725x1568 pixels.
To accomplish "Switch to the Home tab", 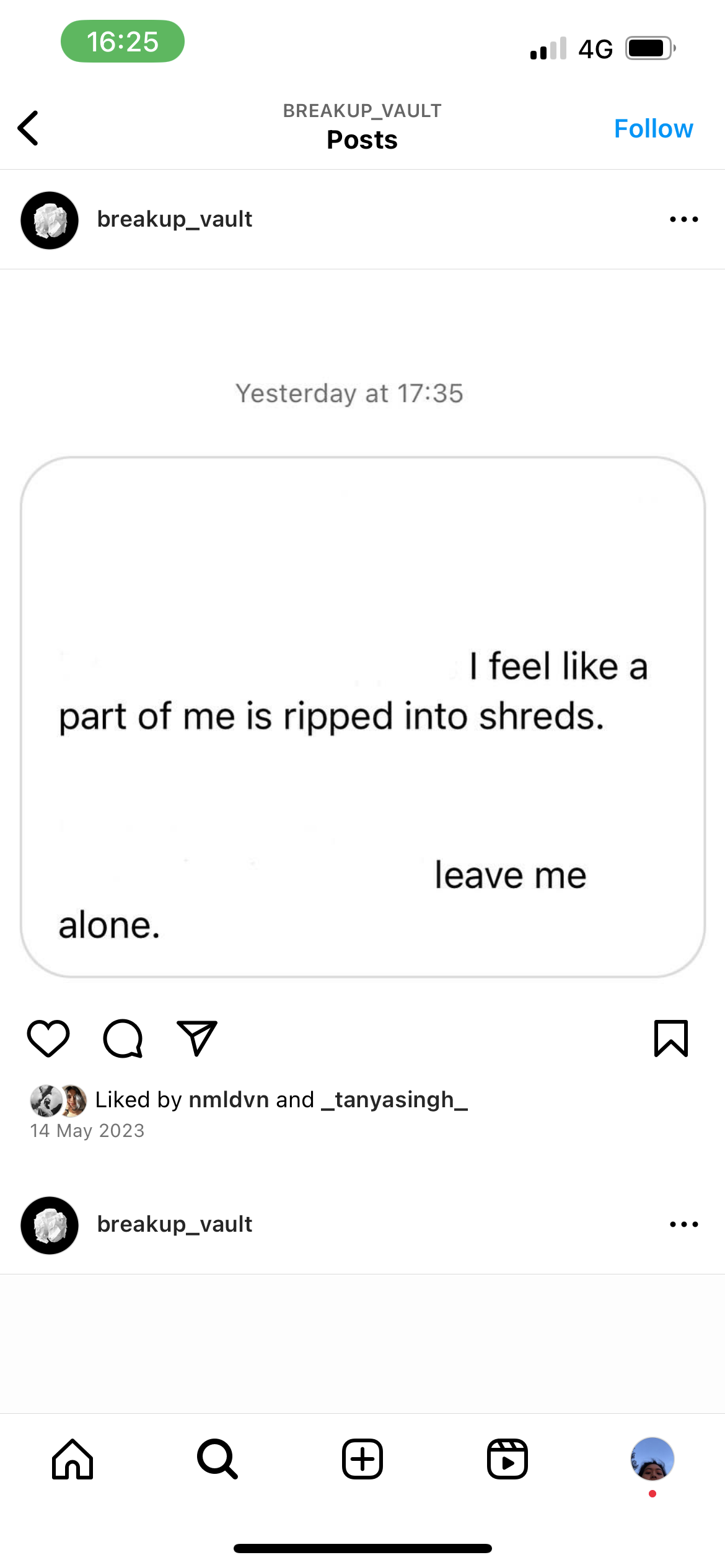I will coord(72,1459).
